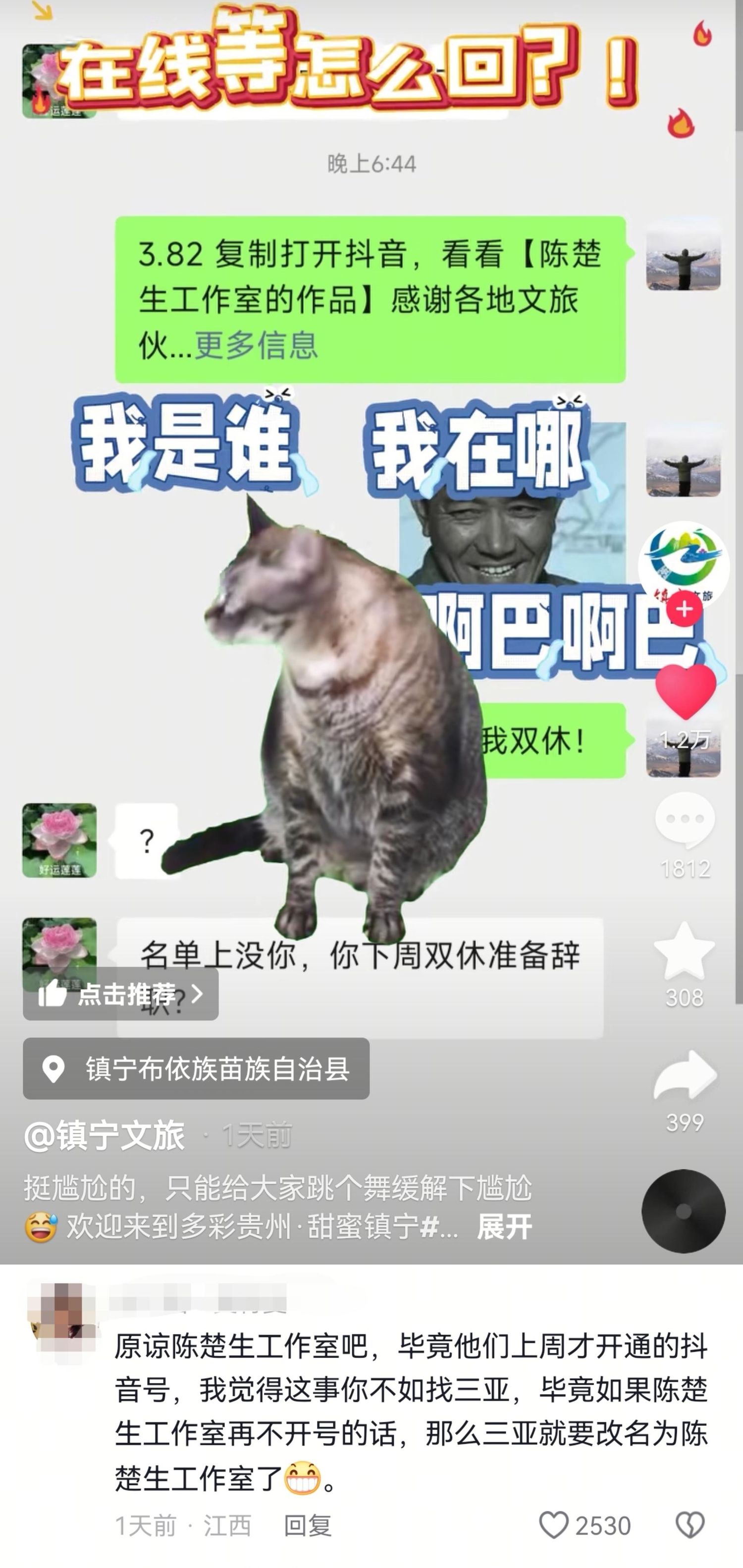Tap the 点击推荐 button
Image resolution: width=743 pixels, height=1568 pixels.
(120, 994)
